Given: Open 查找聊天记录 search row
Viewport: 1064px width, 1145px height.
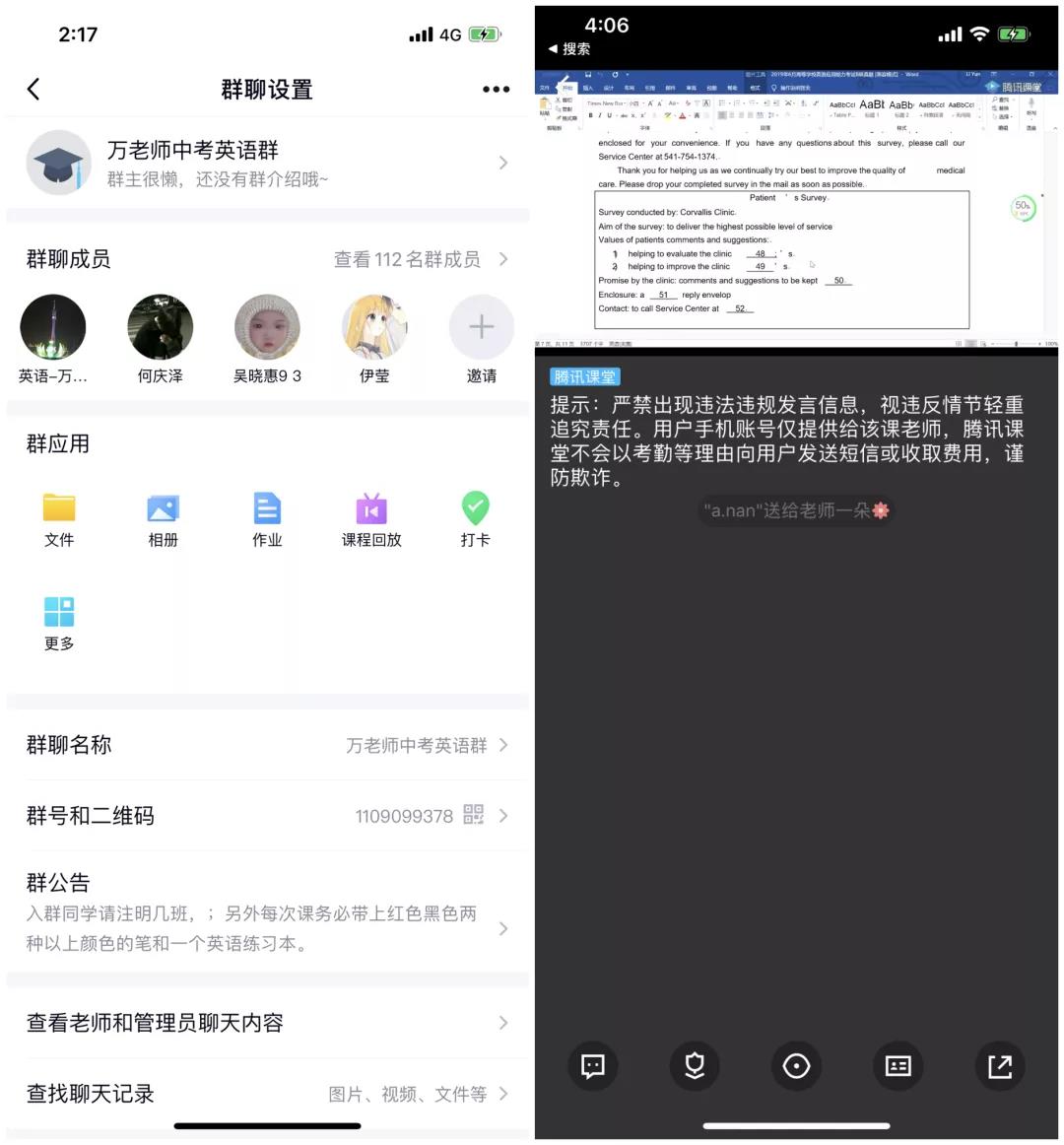Looking at the screenshot, I should (x=266, y=1094).
